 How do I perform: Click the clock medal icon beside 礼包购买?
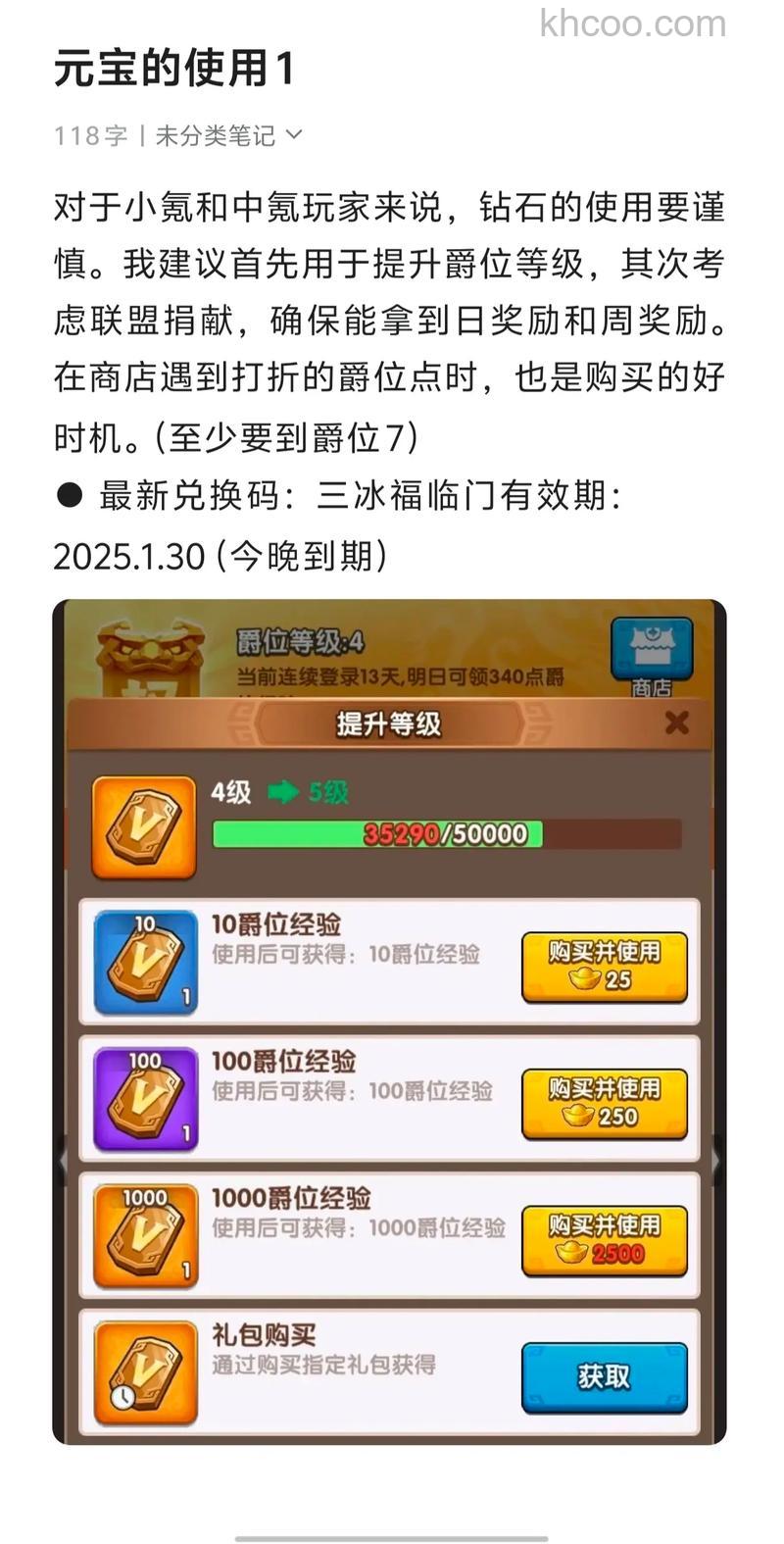pyautogui.click(x=143, y=1372)
